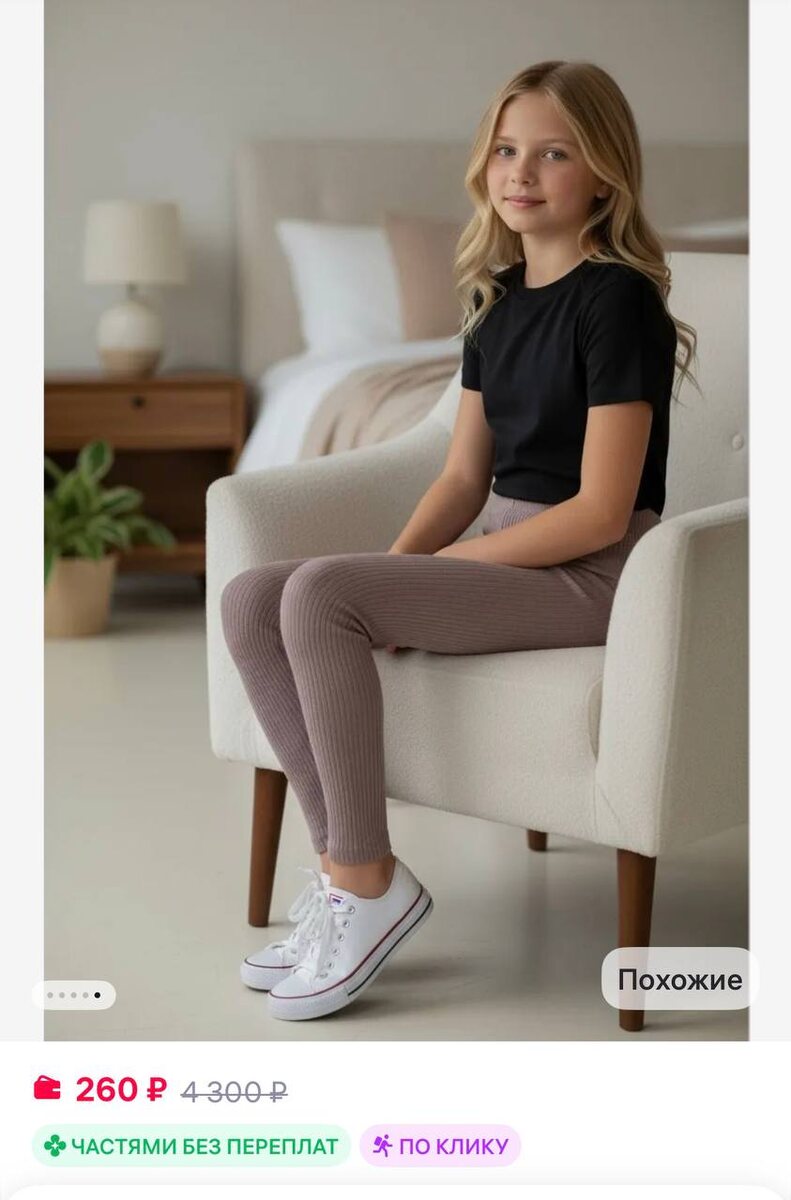This screenshot has height=1200, width=791.
Task: Tap the image gallery page indicator dots
Action: coord(74,995)
